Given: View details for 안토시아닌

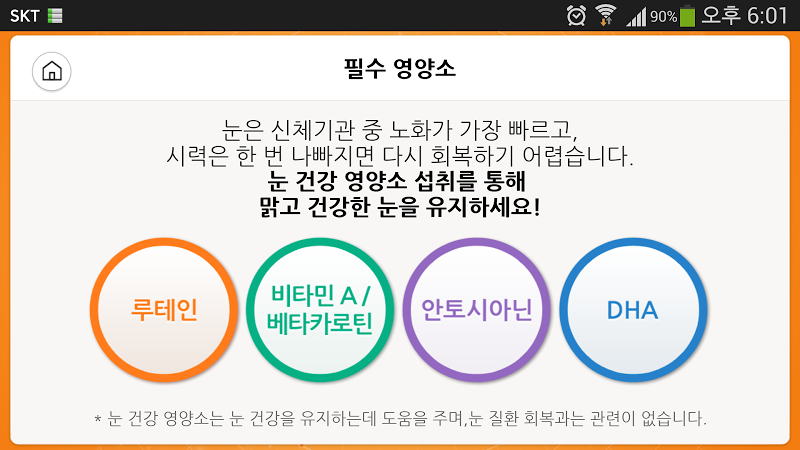Looking at the screenshot, I should point(477,309).
